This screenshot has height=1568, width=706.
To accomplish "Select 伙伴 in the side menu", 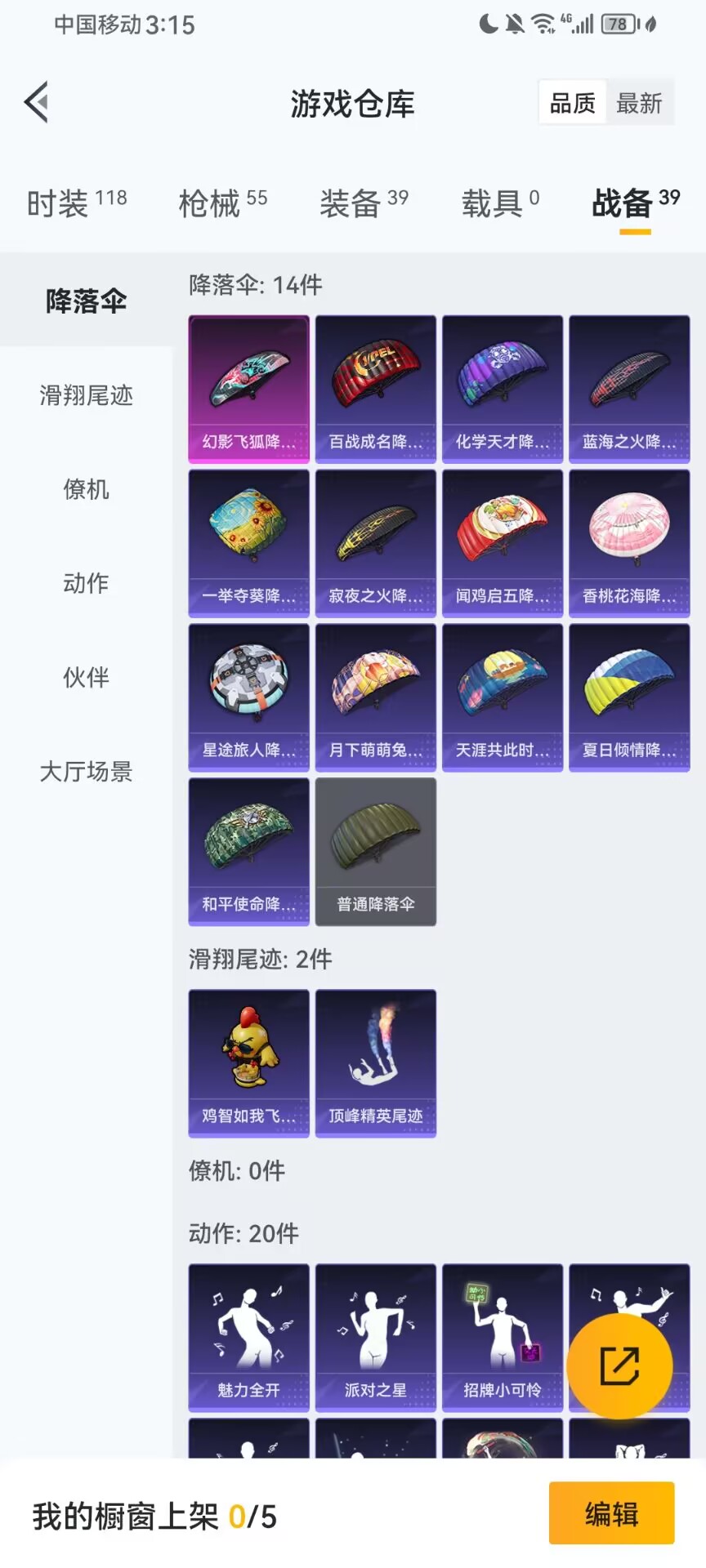I will [x=86, y=677].
